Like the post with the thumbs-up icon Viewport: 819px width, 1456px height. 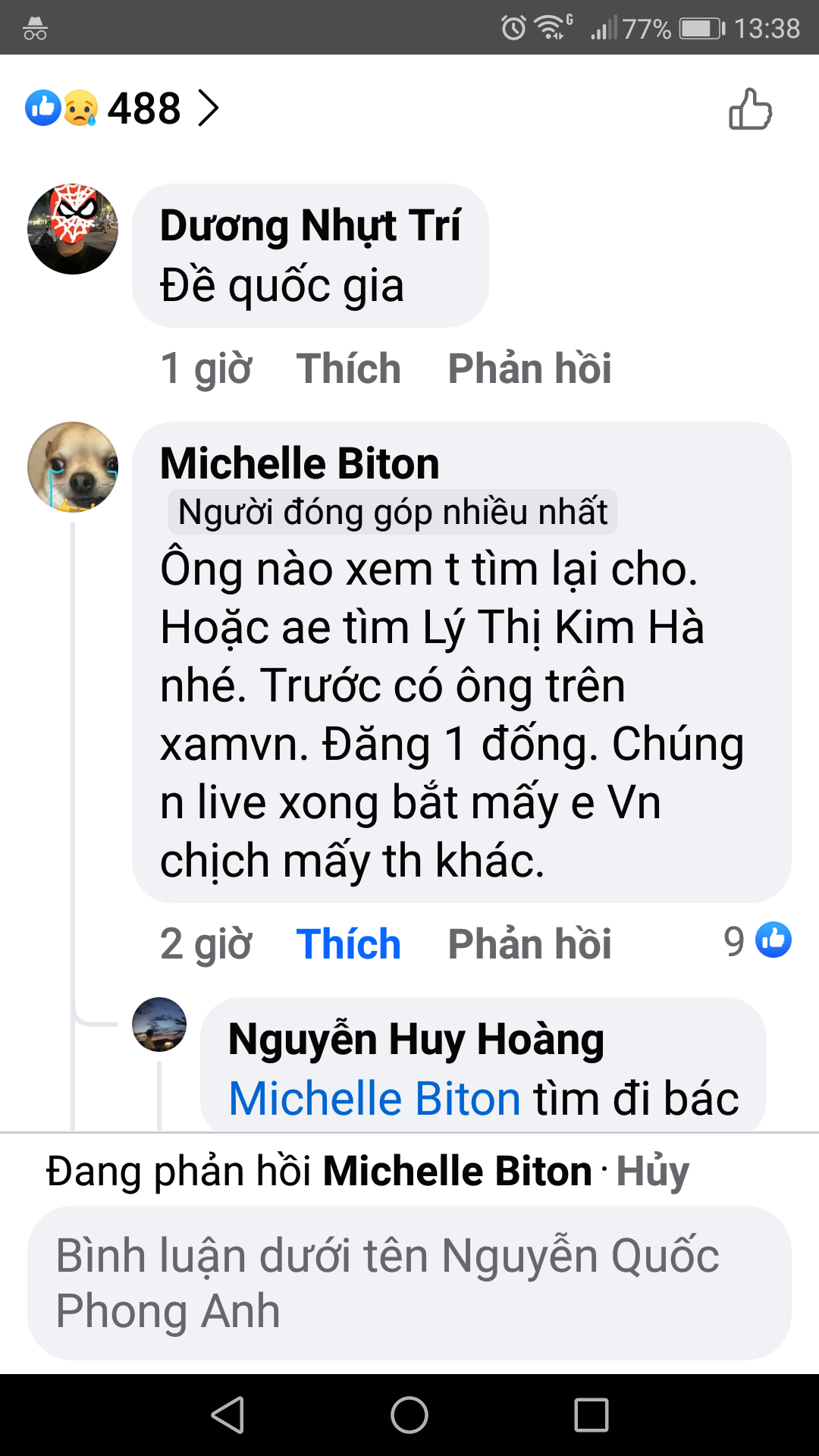click(x=750, y=109)
